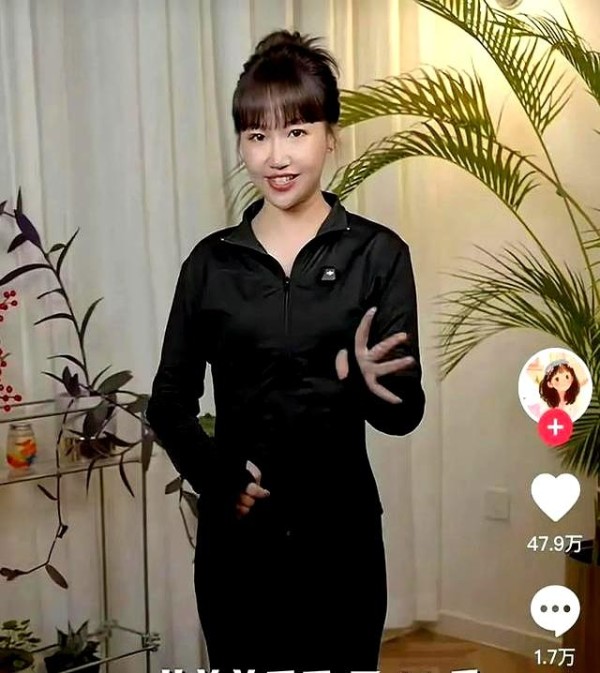This screenshot has width=600, height=673.
Task: Open the creator's profile avatar
Action: [555, 382]
